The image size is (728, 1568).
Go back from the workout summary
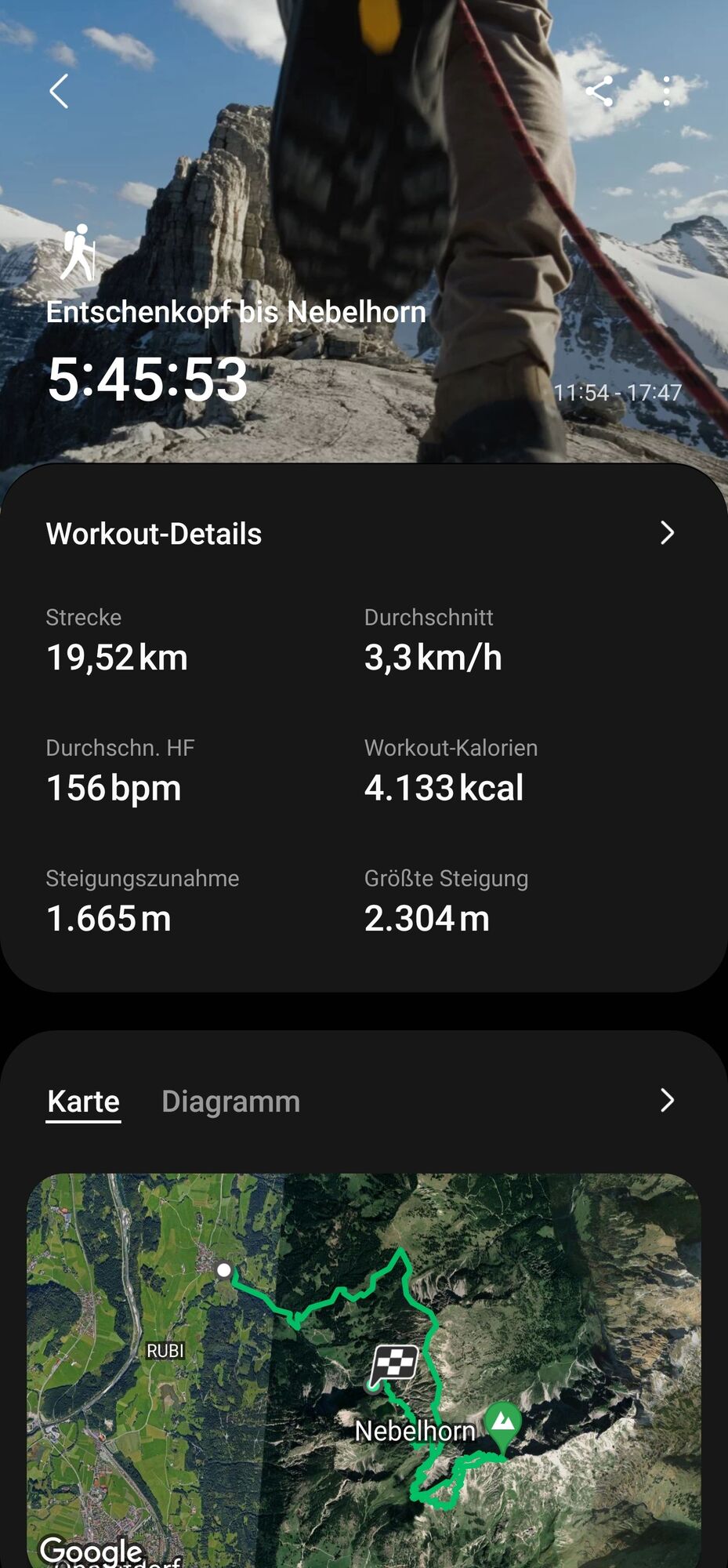click(60, 92)
